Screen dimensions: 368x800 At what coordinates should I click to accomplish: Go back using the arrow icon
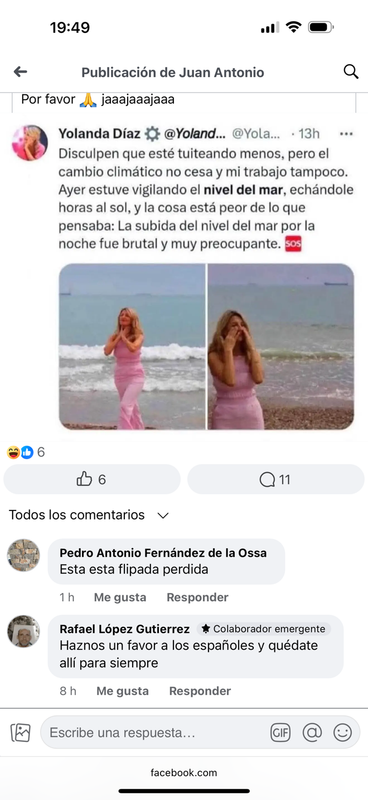(x=20, y=72)
